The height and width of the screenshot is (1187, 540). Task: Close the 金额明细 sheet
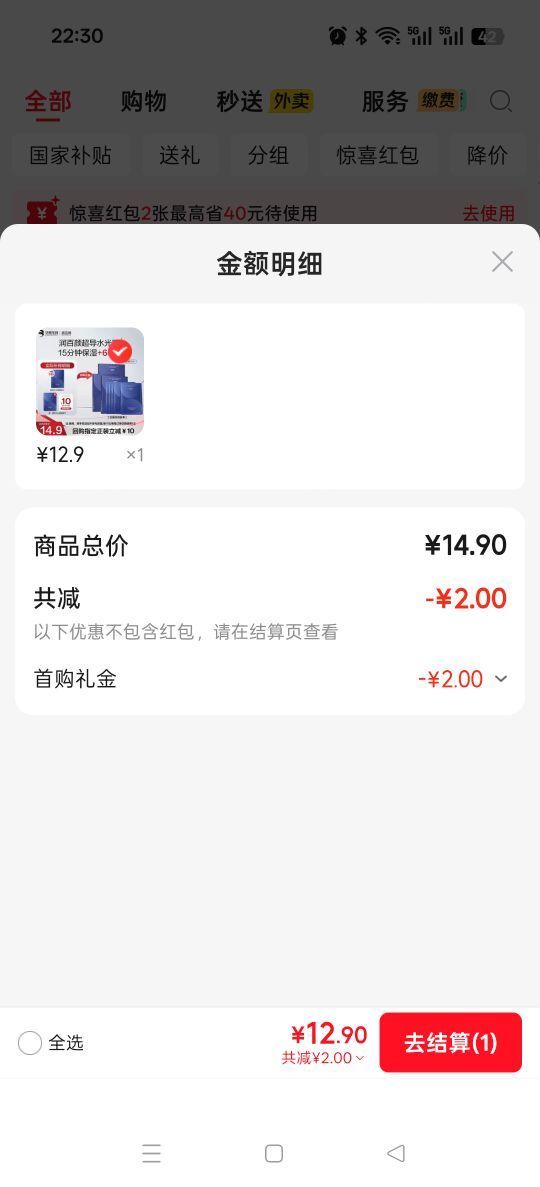(502, 262)
